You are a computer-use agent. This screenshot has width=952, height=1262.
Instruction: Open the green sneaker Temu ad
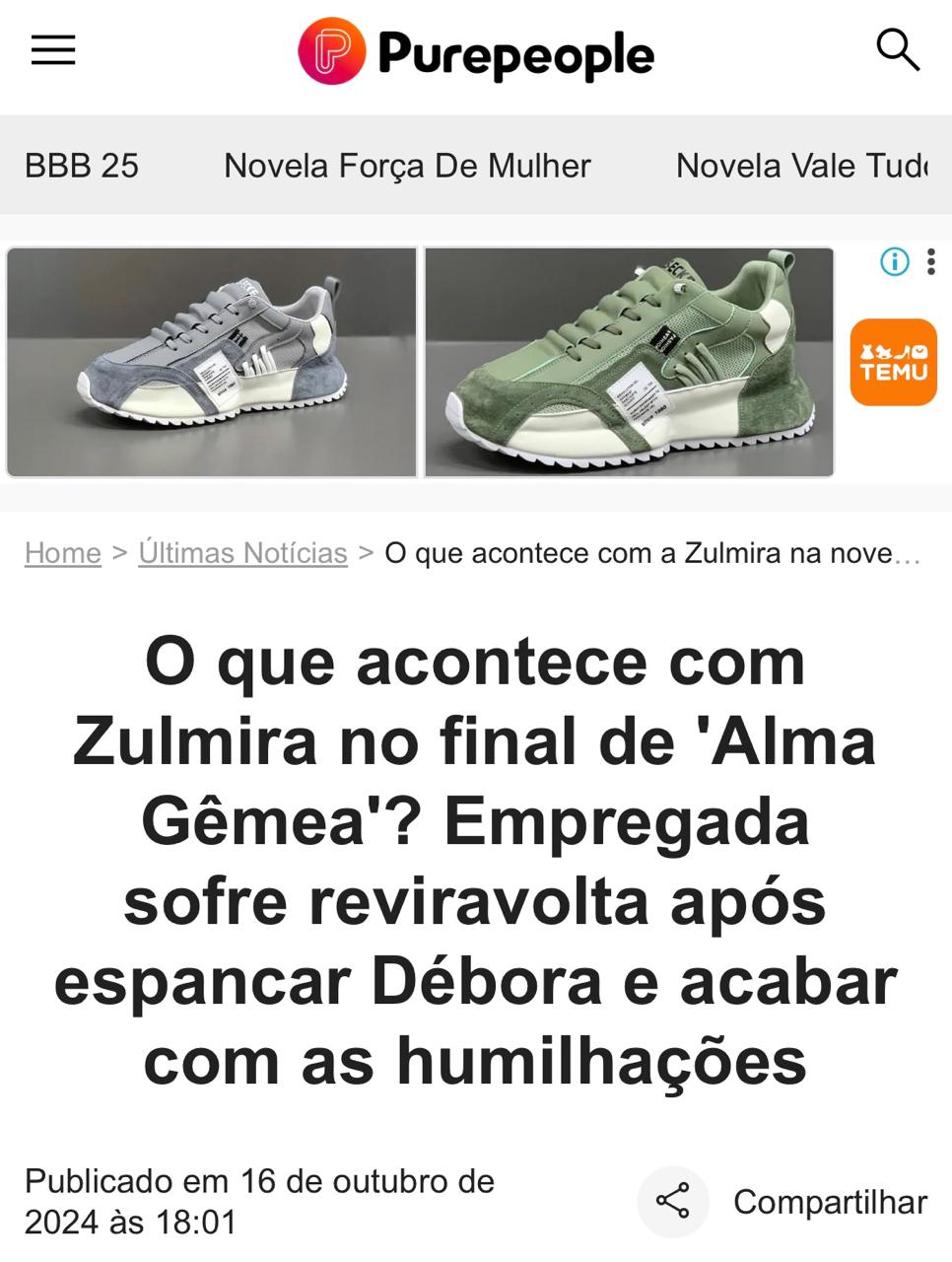pos(629,362)
